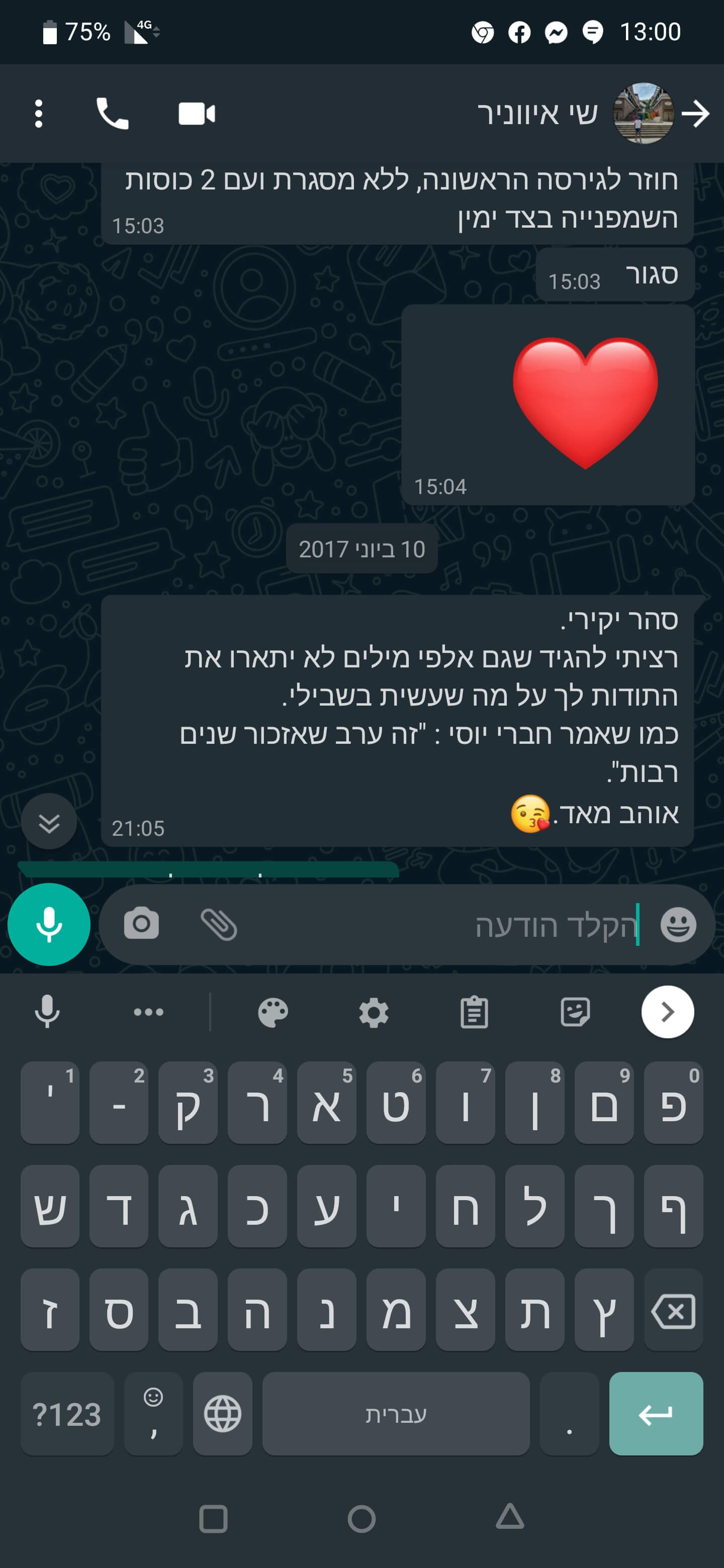Switch to the ?123 symbols keyboard
The width and height of the screenshot is (724, 1568).
point(67,1414)
